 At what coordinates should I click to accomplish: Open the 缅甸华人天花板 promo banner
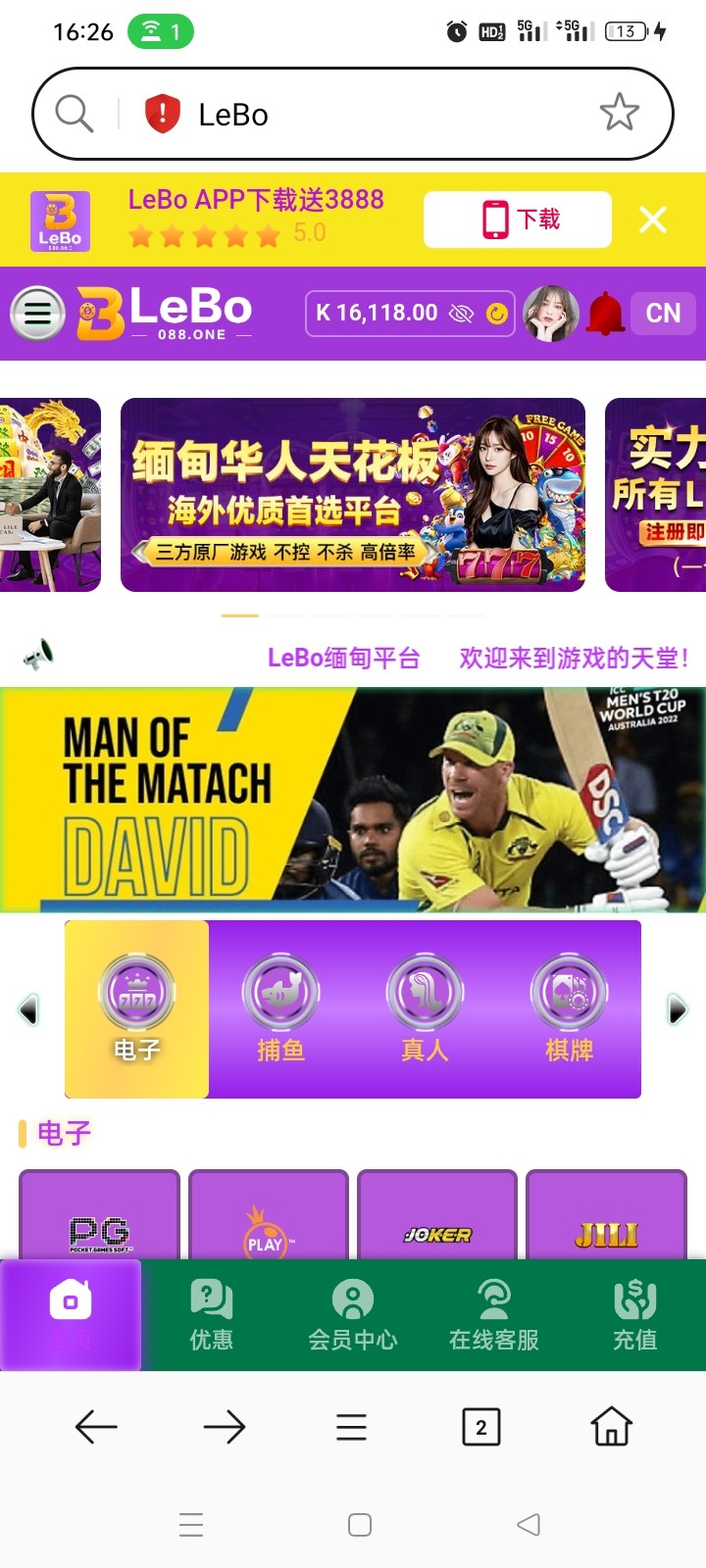[353, 495]
